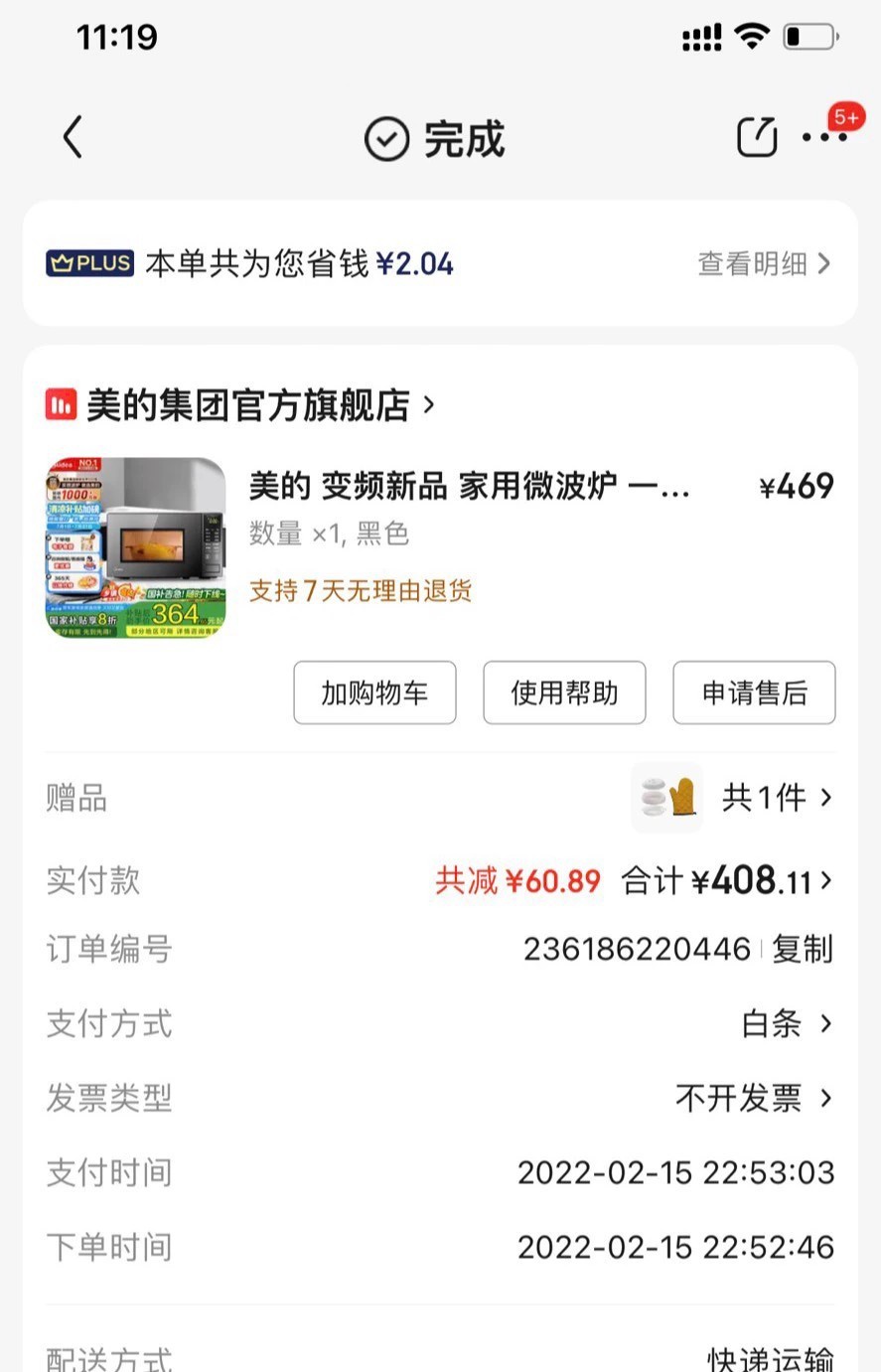The image size is (881, 1372).
Task: Open the 支付方式 白条 row
Action: [787, 1023]
